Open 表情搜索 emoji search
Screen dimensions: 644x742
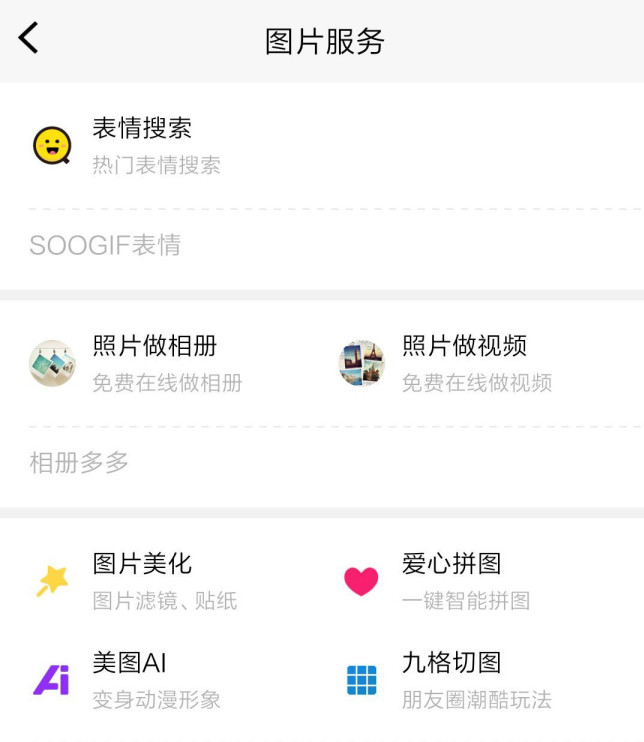(142, 144)
